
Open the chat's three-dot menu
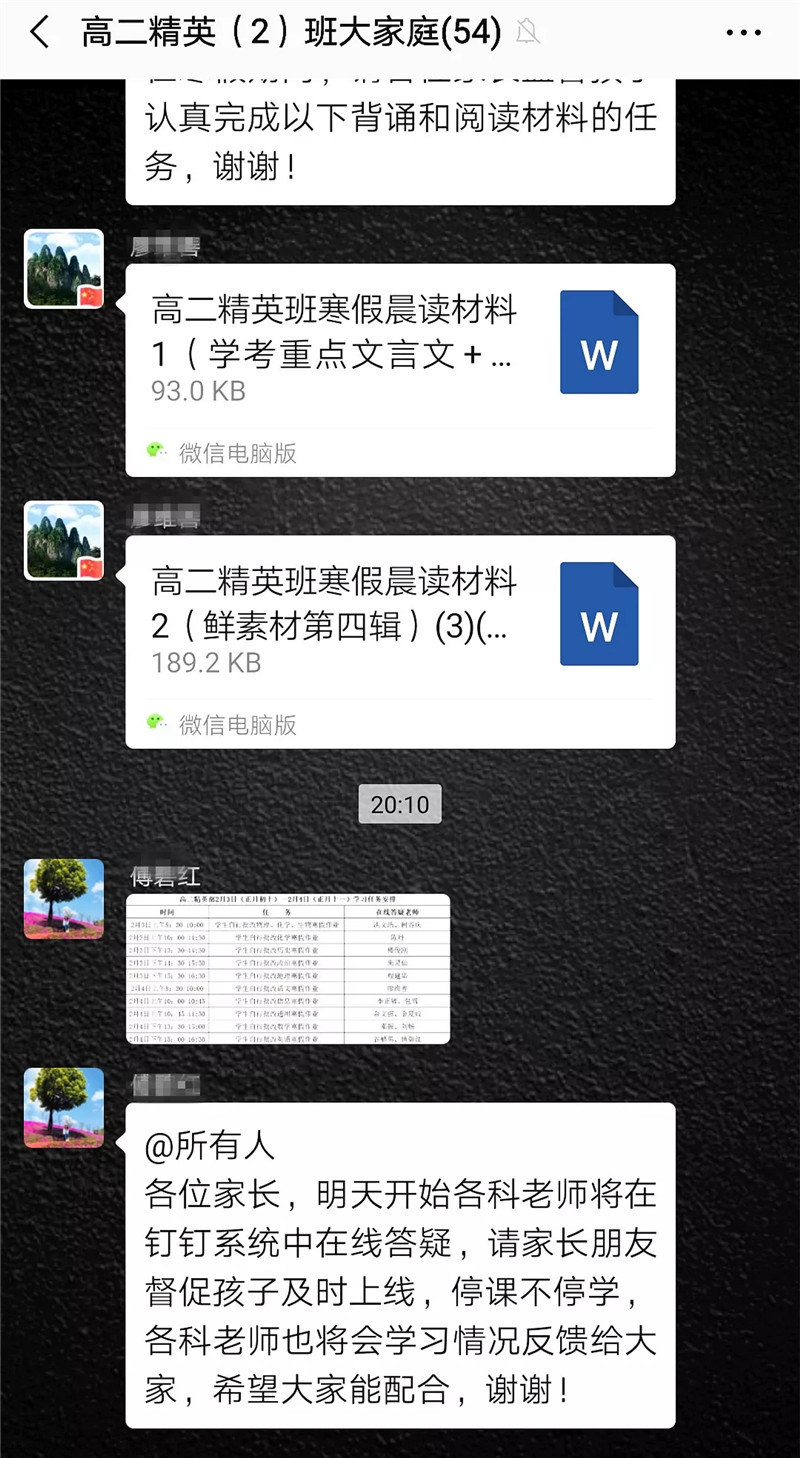743,33
